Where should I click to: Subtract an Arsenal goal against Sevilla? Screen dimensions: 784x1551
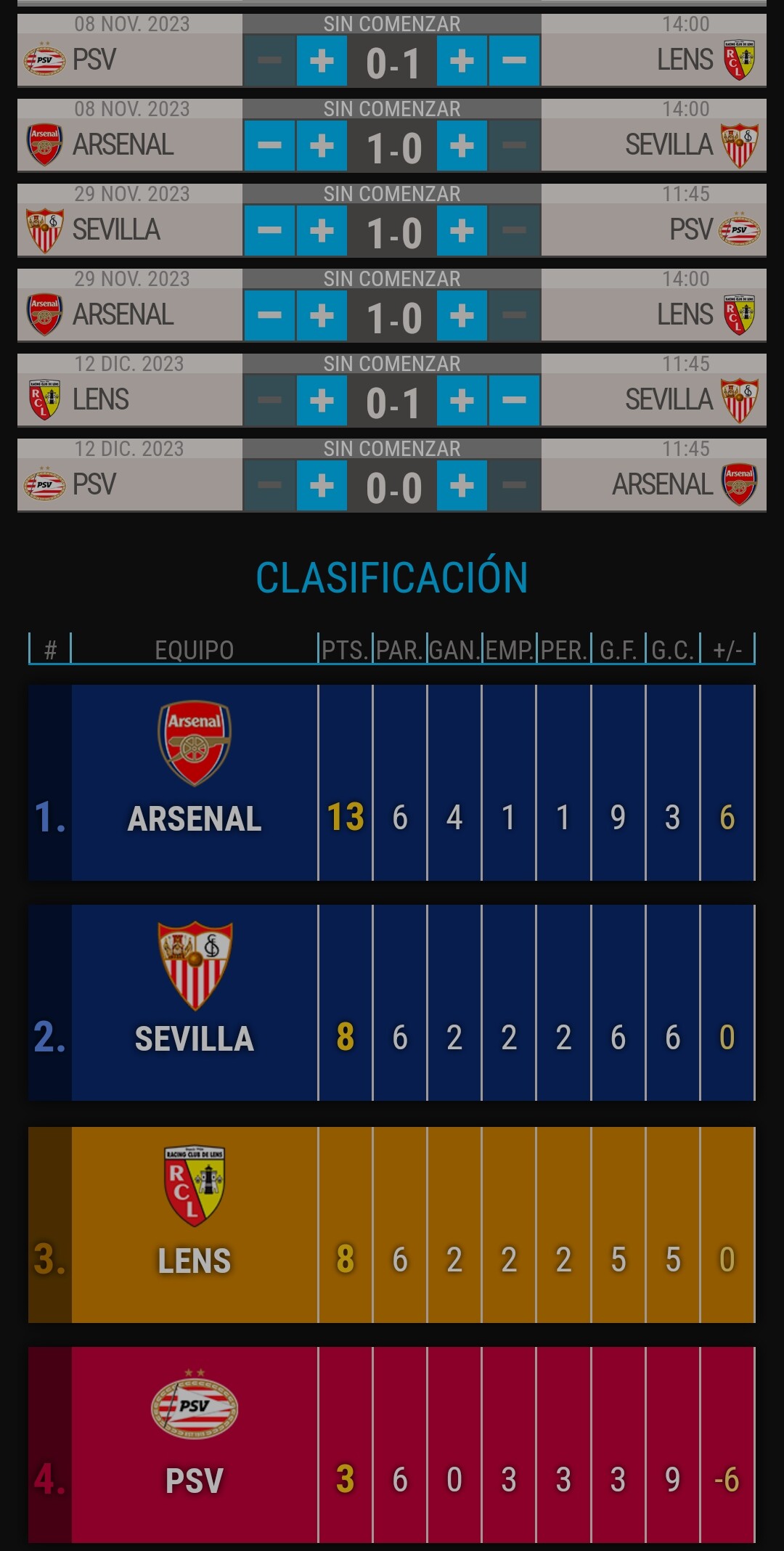click(269, 146)
